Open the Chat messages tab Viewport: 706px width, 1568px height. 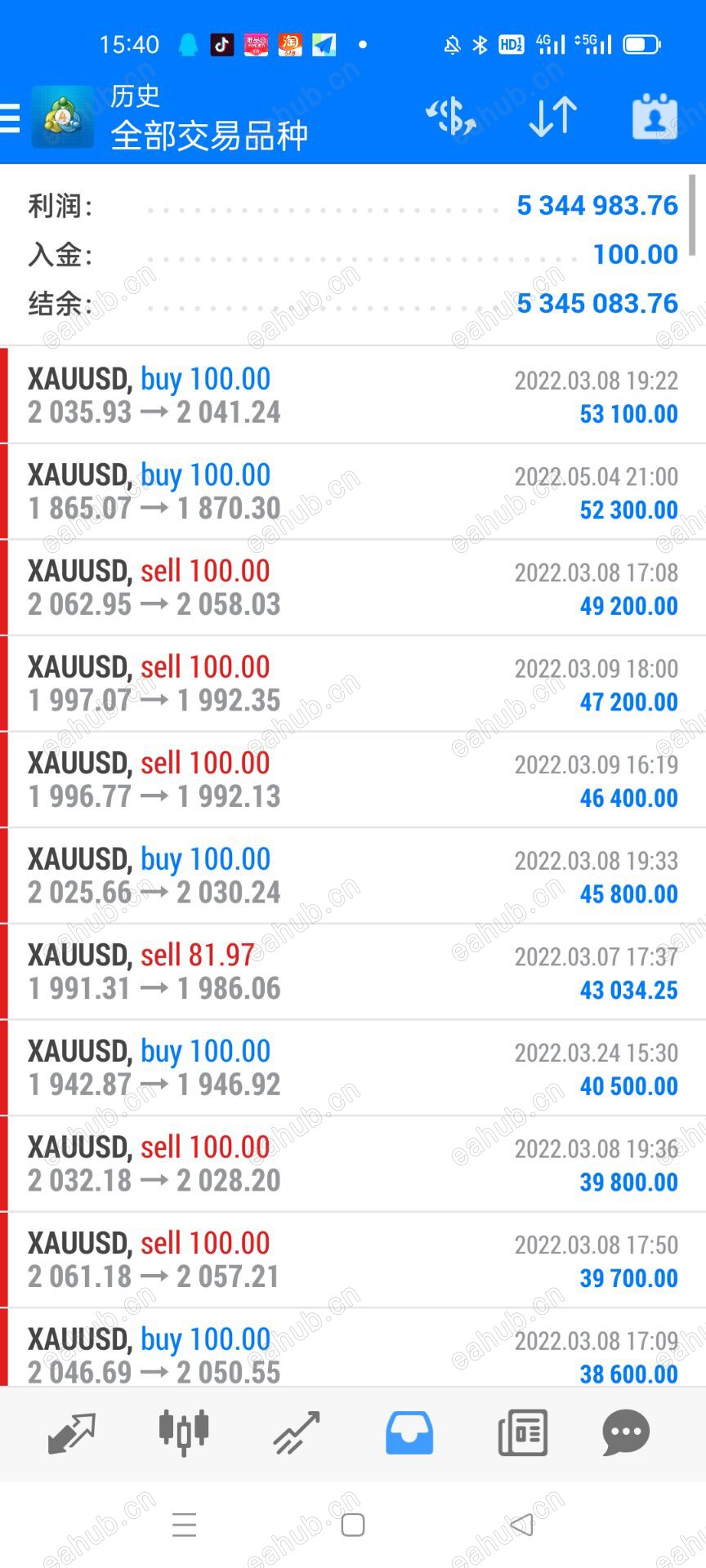coord(626,1432)
